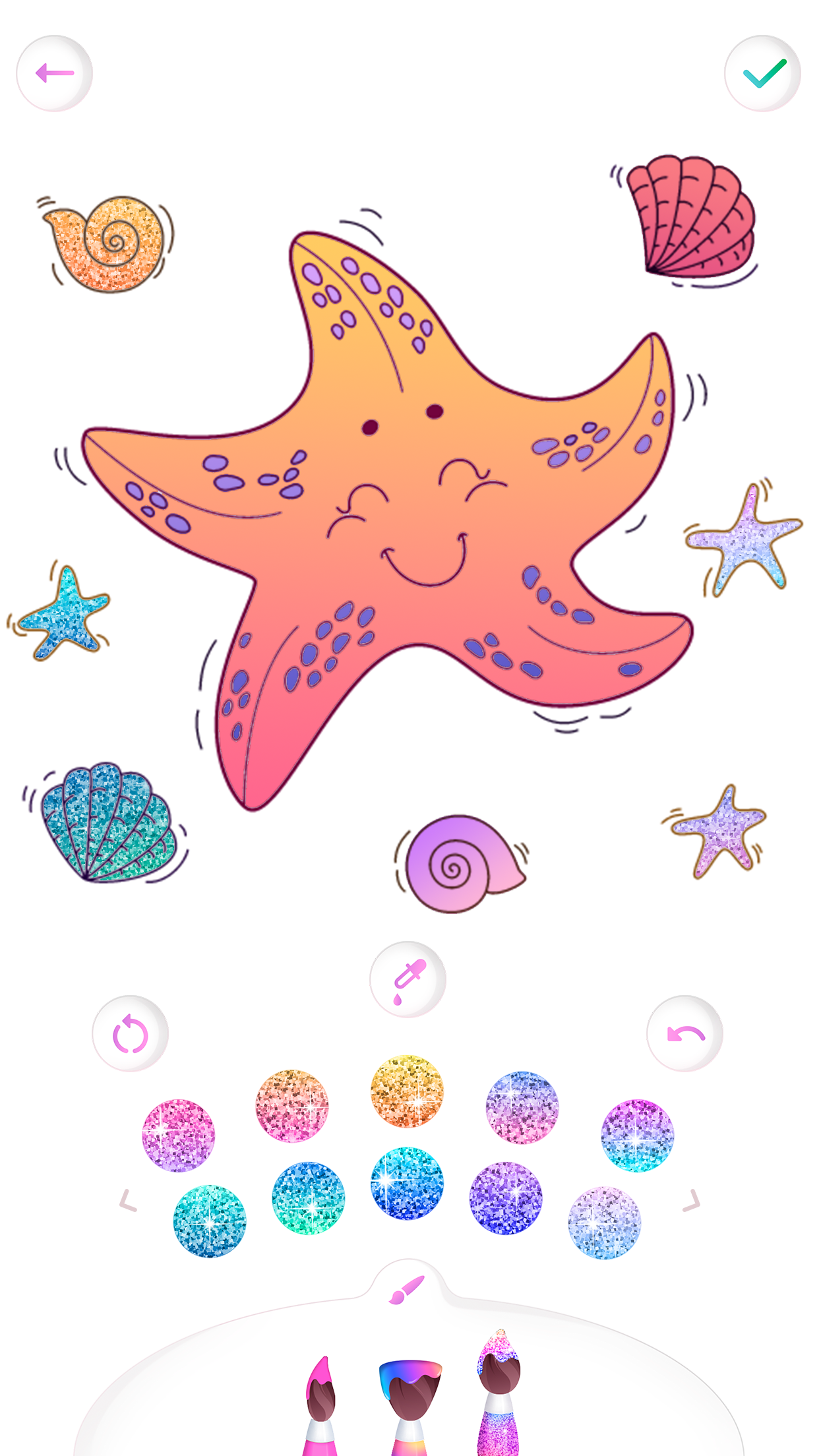Show previous palette with left arrow
This screenshot has width=819, height=1456.
pos(128,1201)
